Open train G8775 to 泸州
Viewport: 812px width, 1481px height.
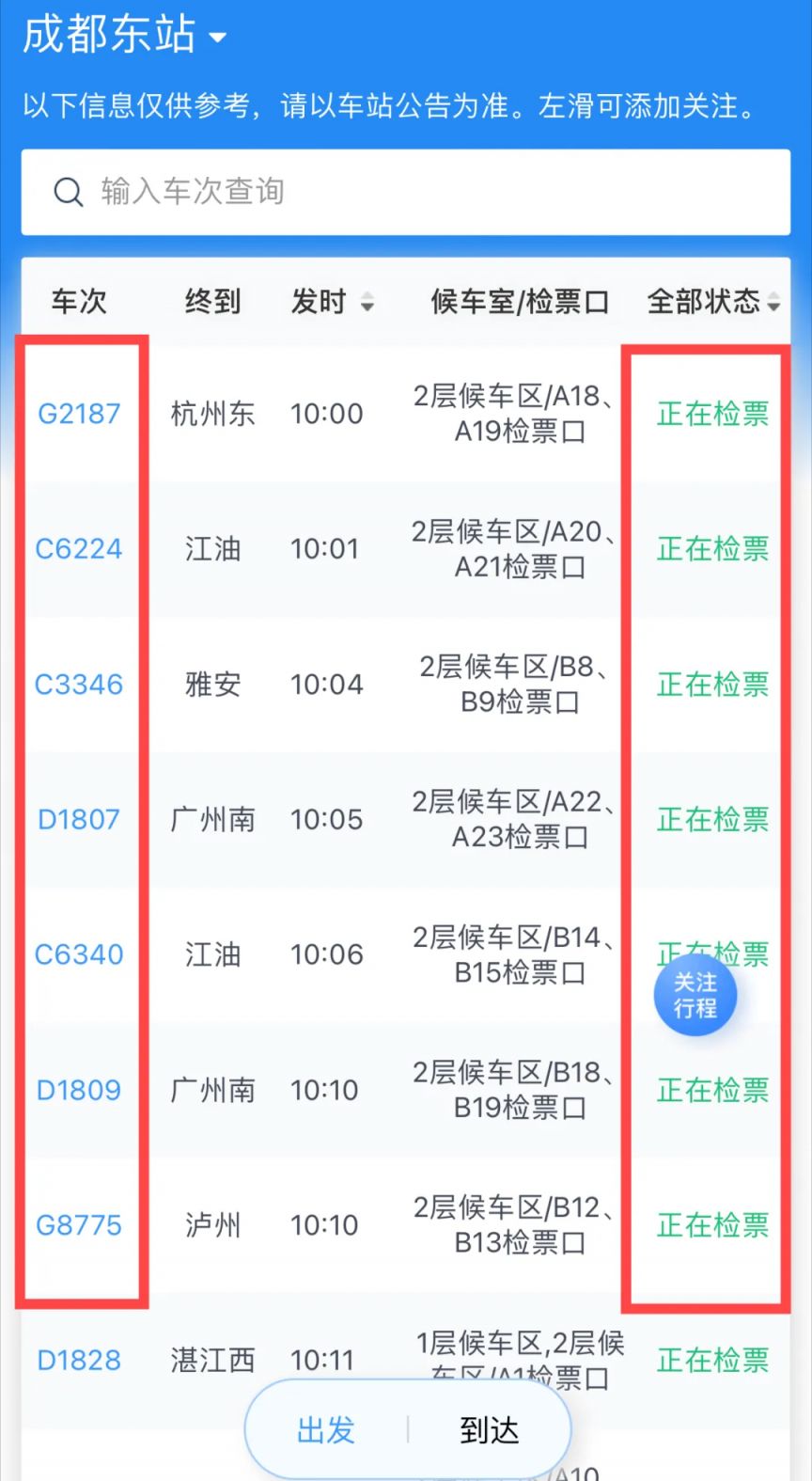click(79, 1225)
